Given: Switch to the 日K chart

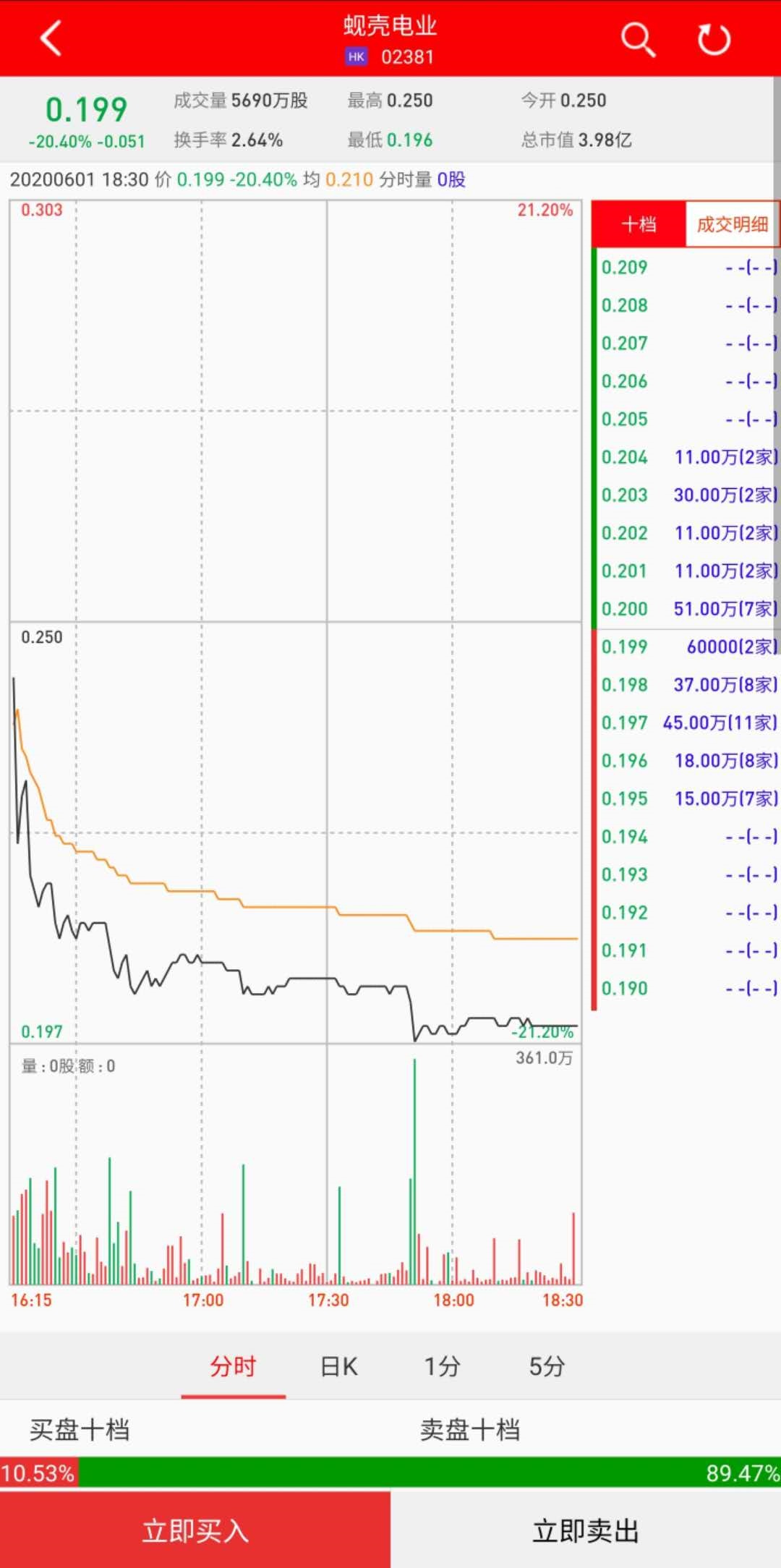Looking at the screenshot, I should point(338,1366).
